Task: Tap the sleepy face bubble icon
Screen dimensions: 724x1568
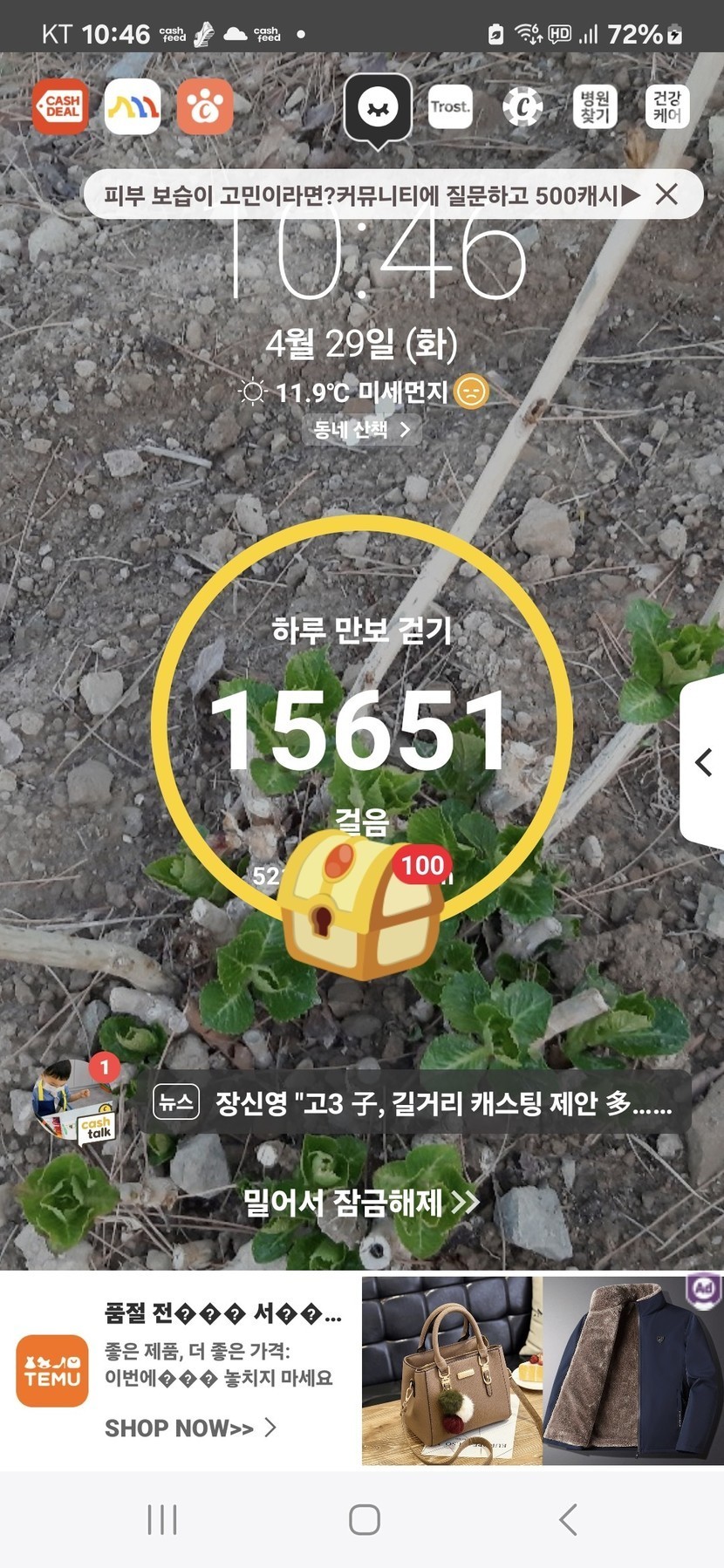Action: click(378, 108)
